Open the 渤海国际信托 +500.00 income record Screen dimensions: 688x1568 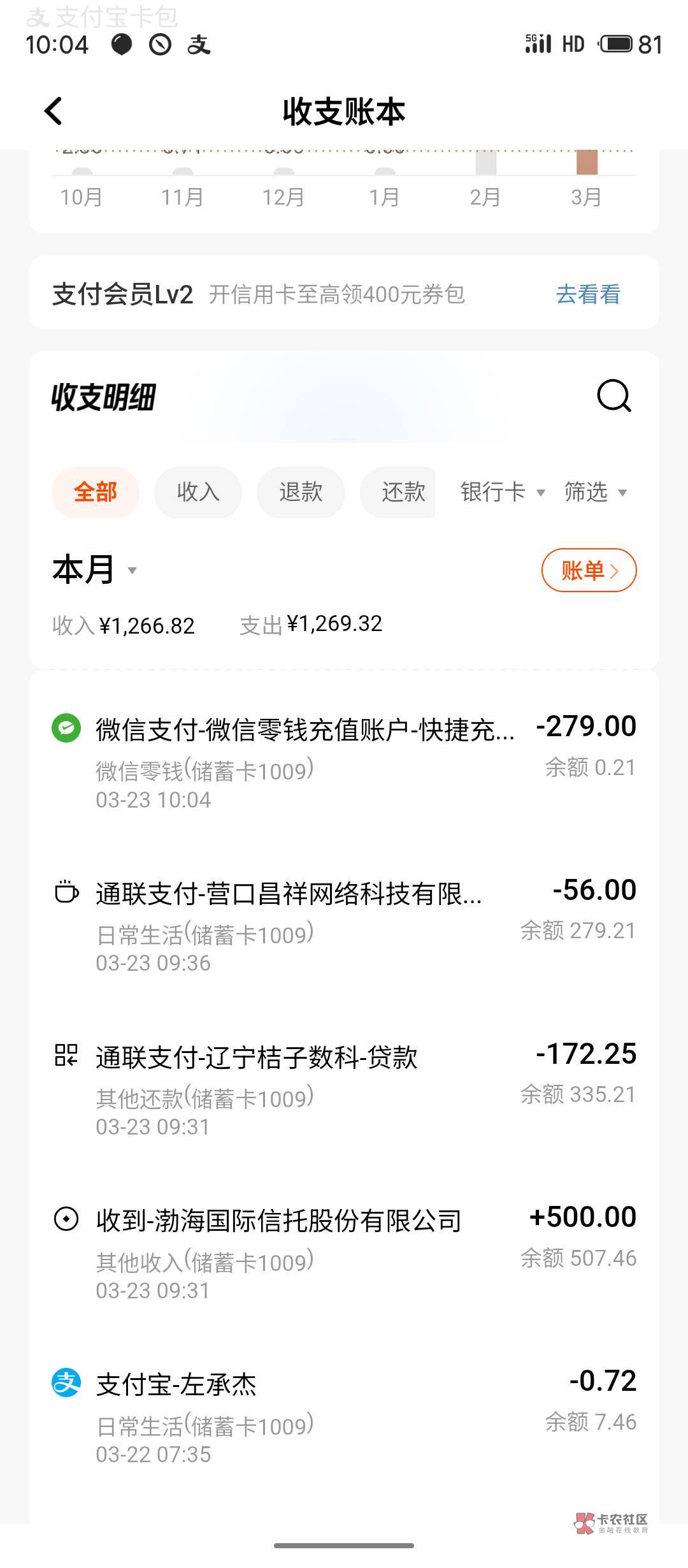click(x=344, y=1253)
